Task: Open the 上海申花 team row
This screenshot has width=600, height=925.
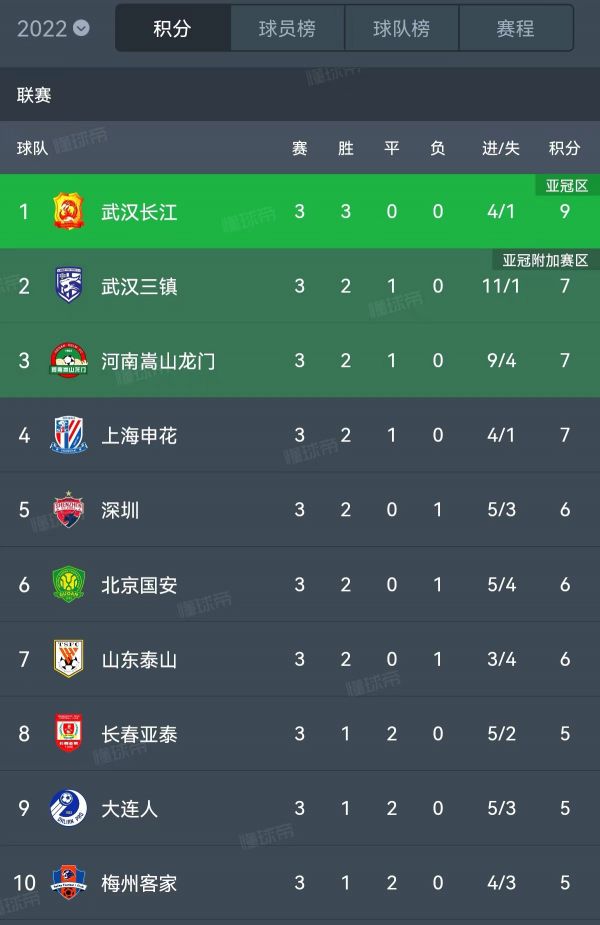Action: tap(139, 436)
